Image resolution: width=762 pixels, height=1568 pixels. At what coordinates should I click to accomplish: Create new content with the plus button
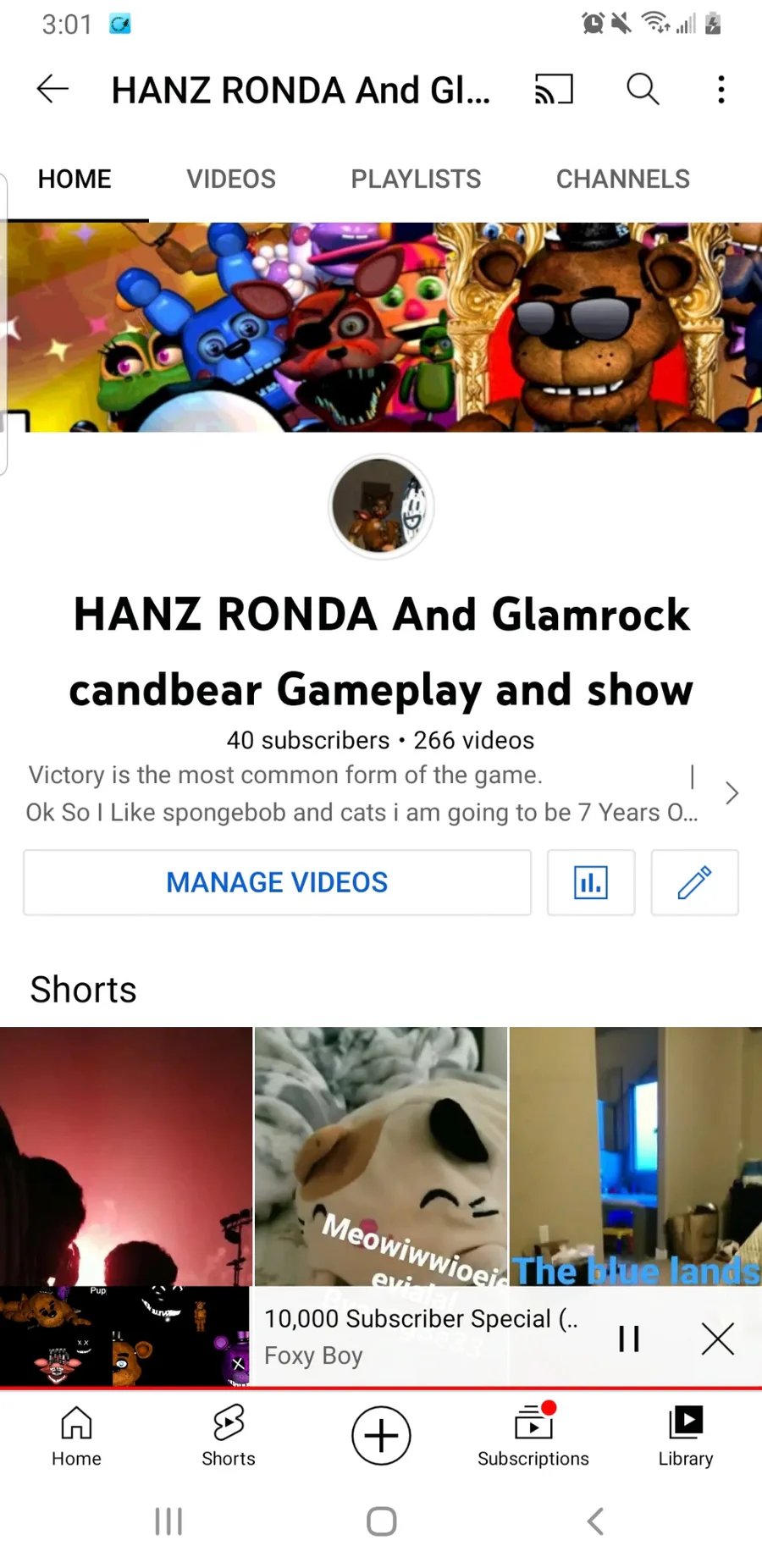click(381, 1435)
